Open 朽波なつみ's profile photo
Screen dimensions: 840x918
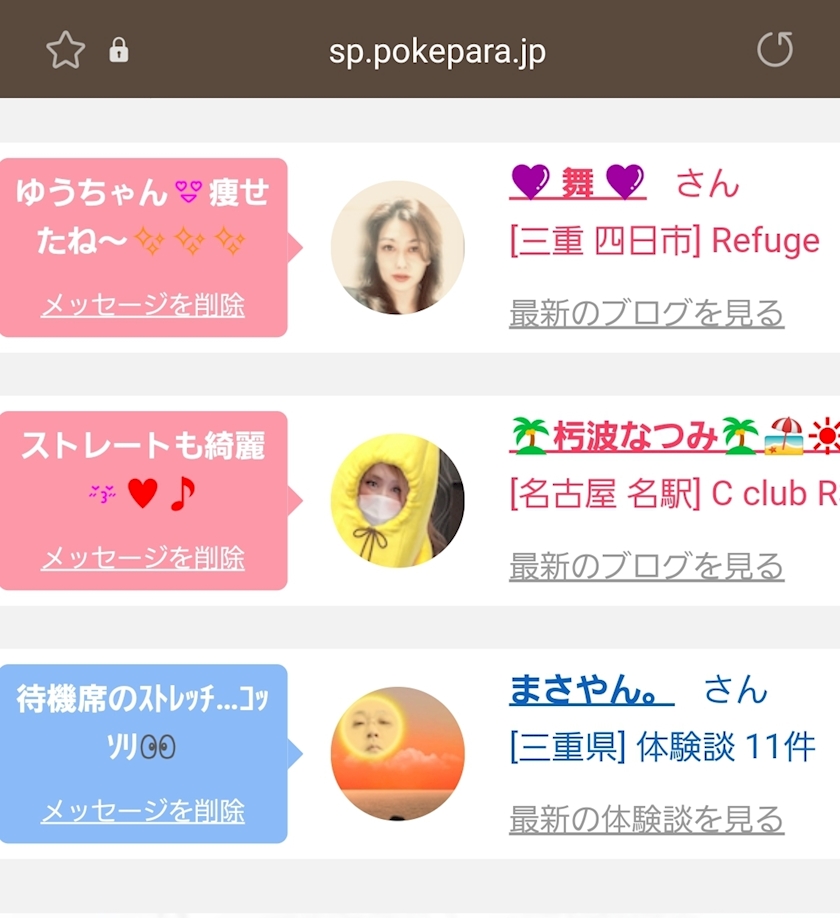click(x=397, y=500)
